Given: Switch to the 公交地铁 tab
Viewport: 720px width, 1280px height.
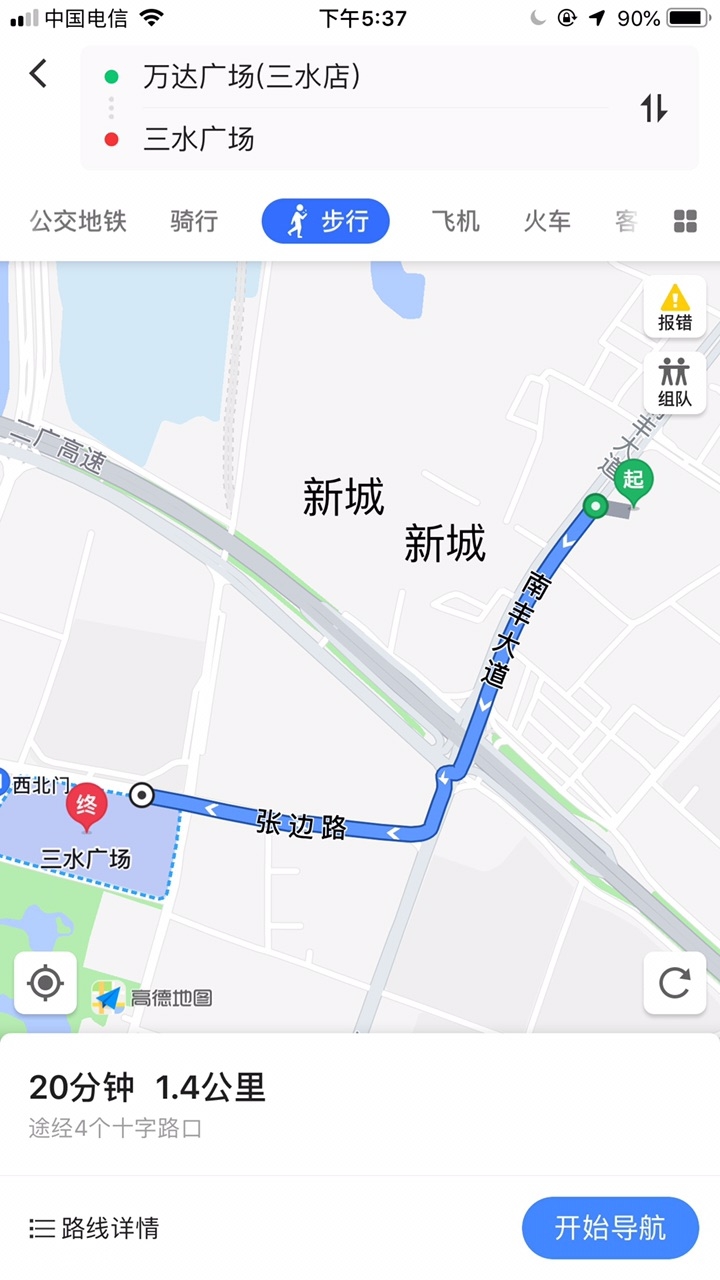Looking at the screenshot, I should pyautogui.click(x=78, y=221).
